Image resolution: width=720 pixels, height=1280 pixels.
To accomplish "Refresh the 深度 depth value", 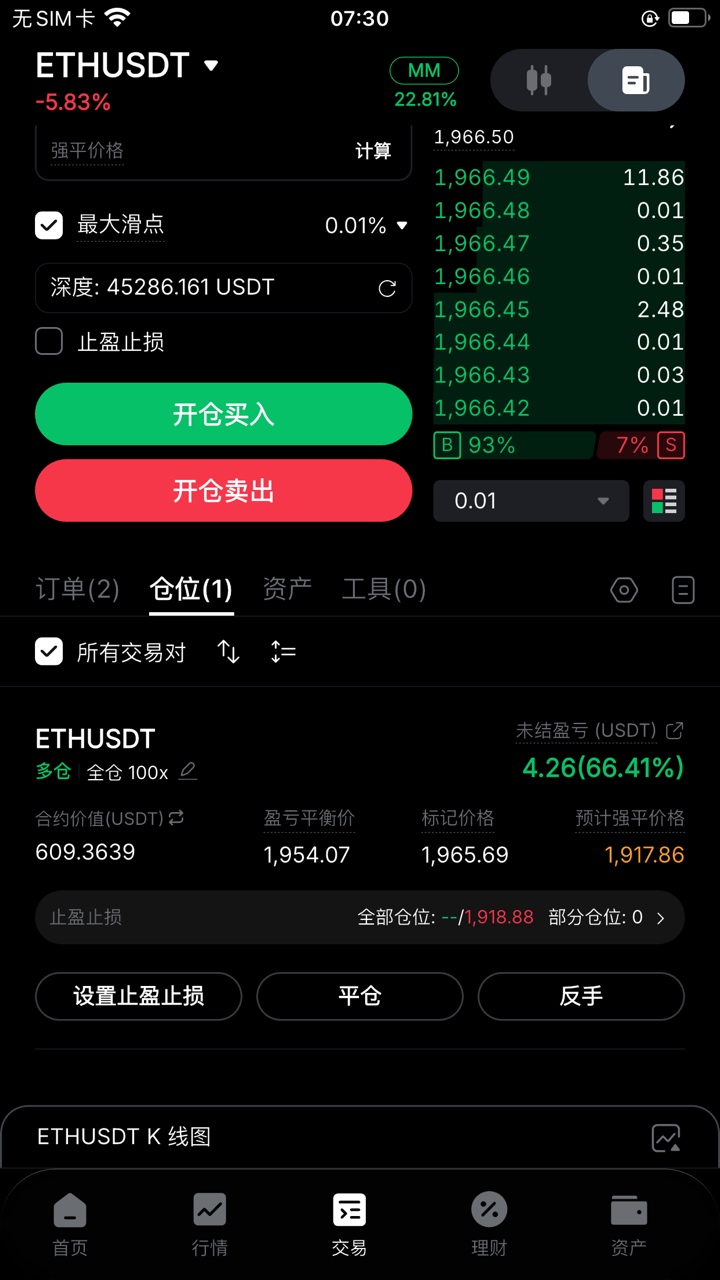I will [x=387, y=288].
